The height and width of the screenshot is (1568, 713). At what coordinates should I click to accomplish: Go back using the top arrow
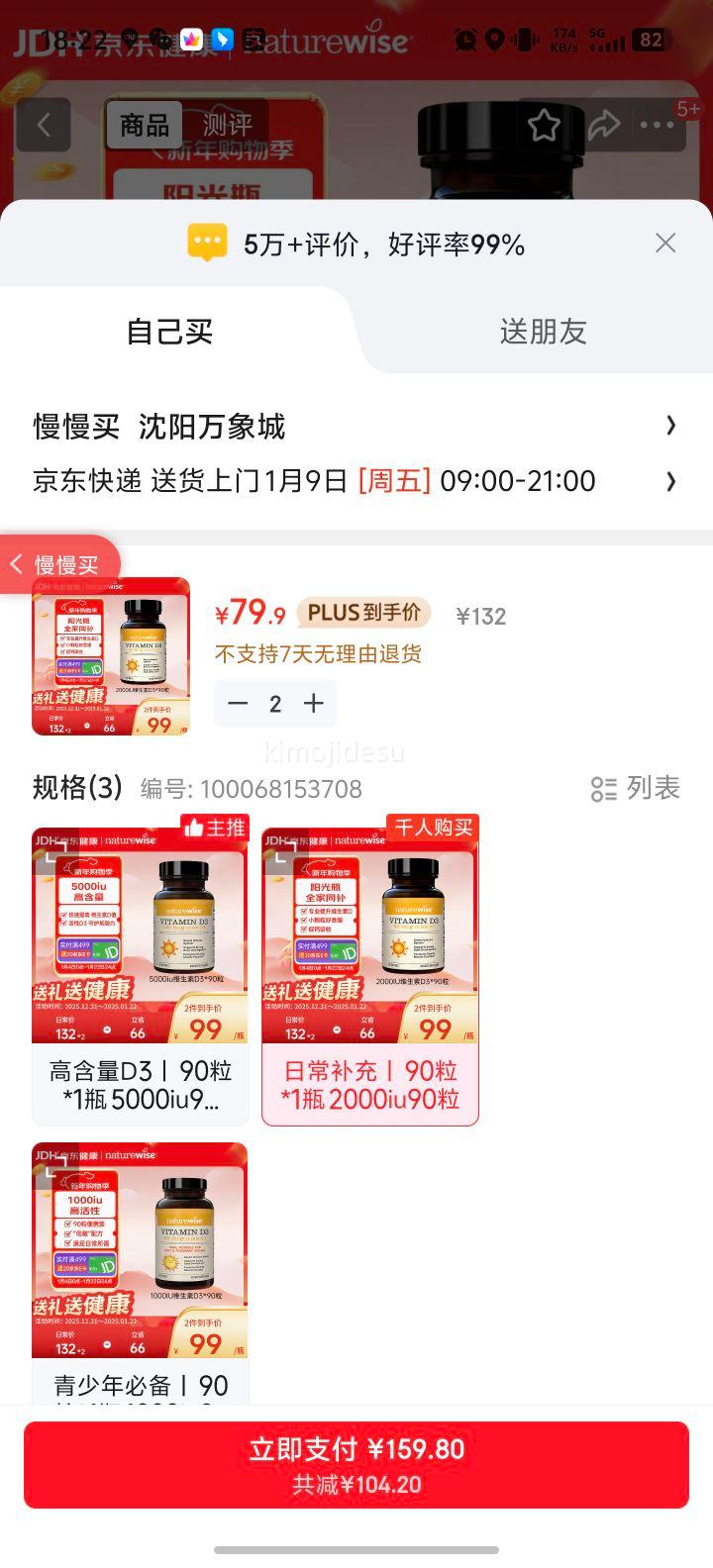[44, 125]
